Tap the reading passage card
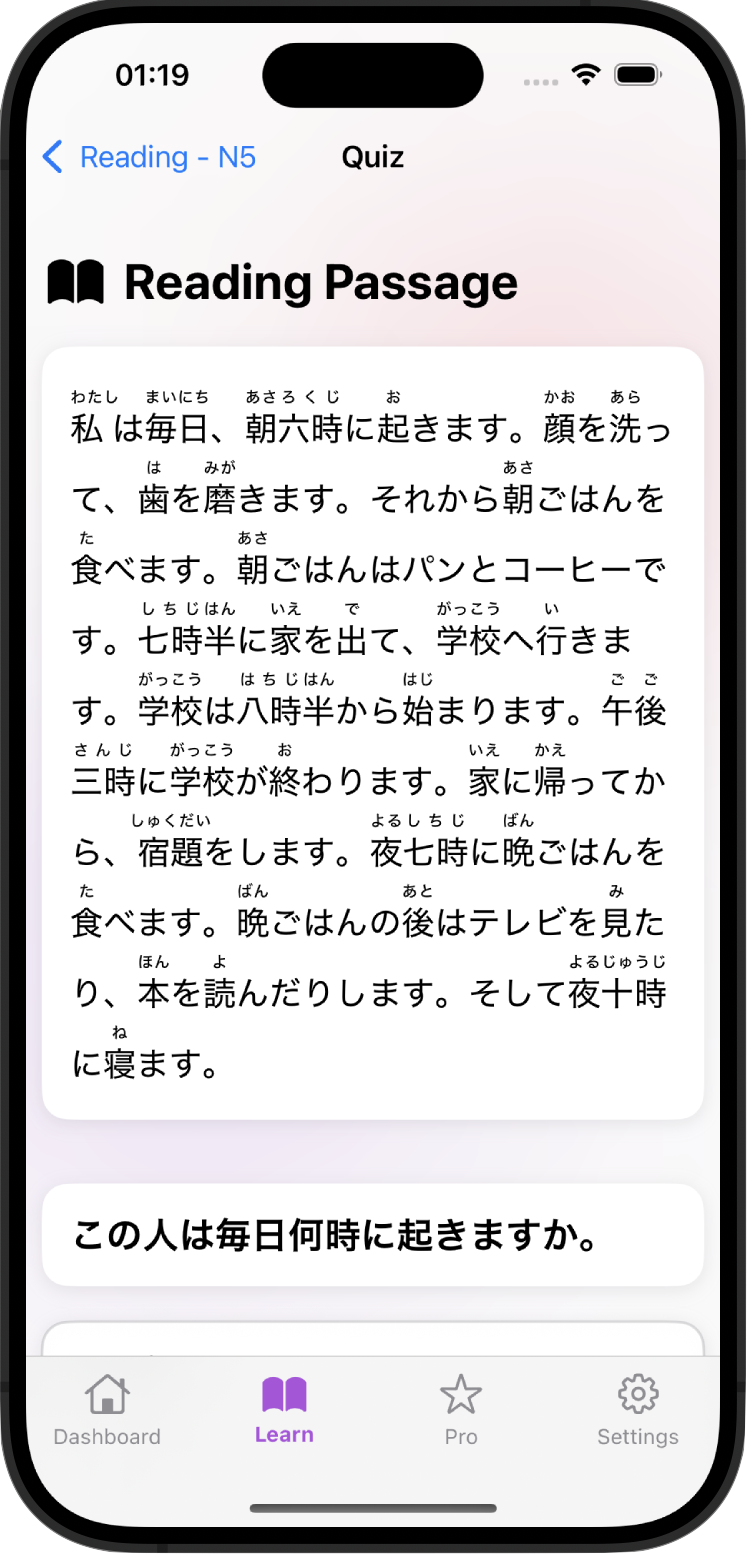This screenshot has height=1555, width=749. point(372,730)
